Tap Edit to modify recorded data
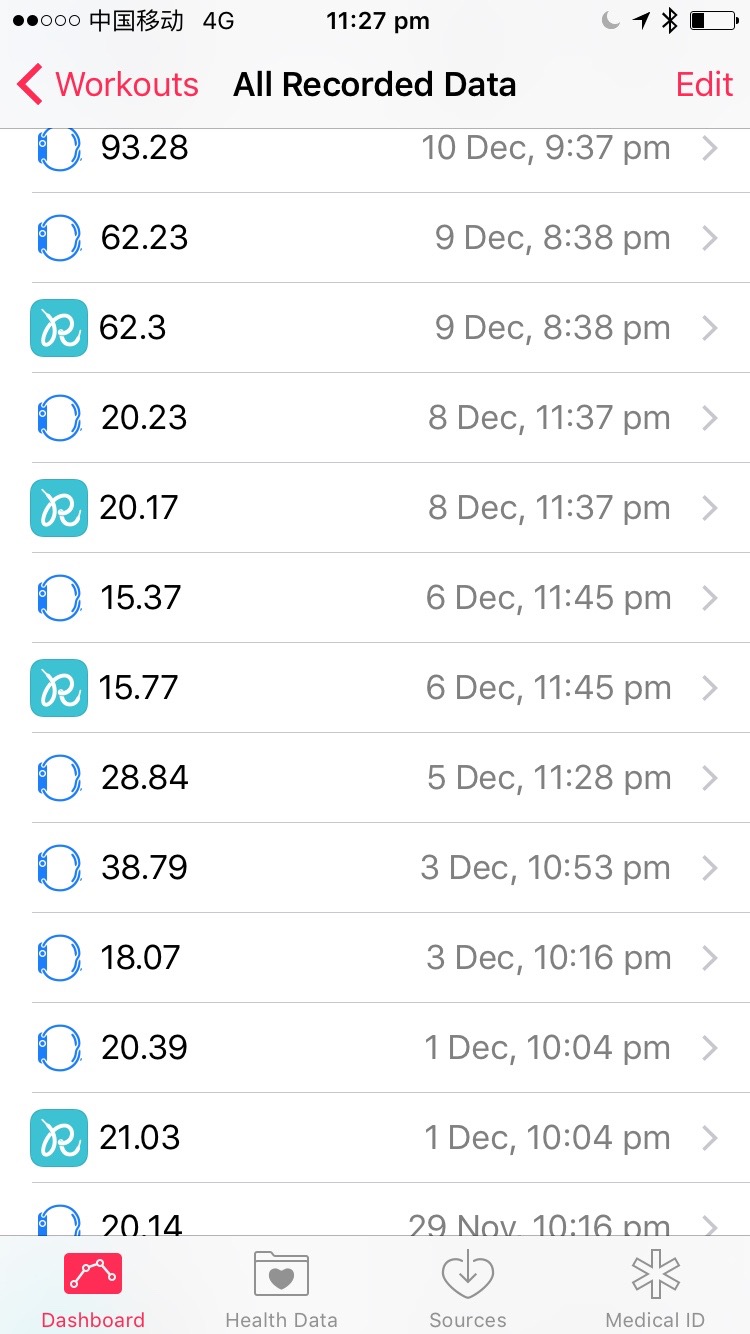Image resolution: width=750 pixels, height=1334 pixels. coord(704,85)
